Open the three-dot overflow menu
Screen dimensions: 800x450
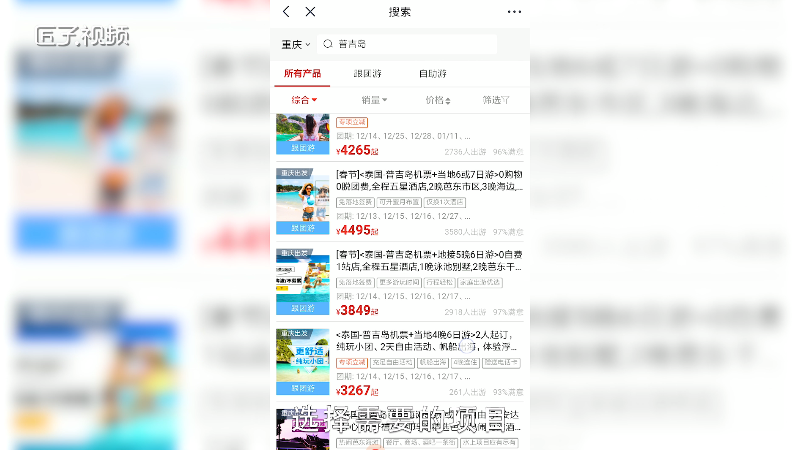(x=514, y=12)
